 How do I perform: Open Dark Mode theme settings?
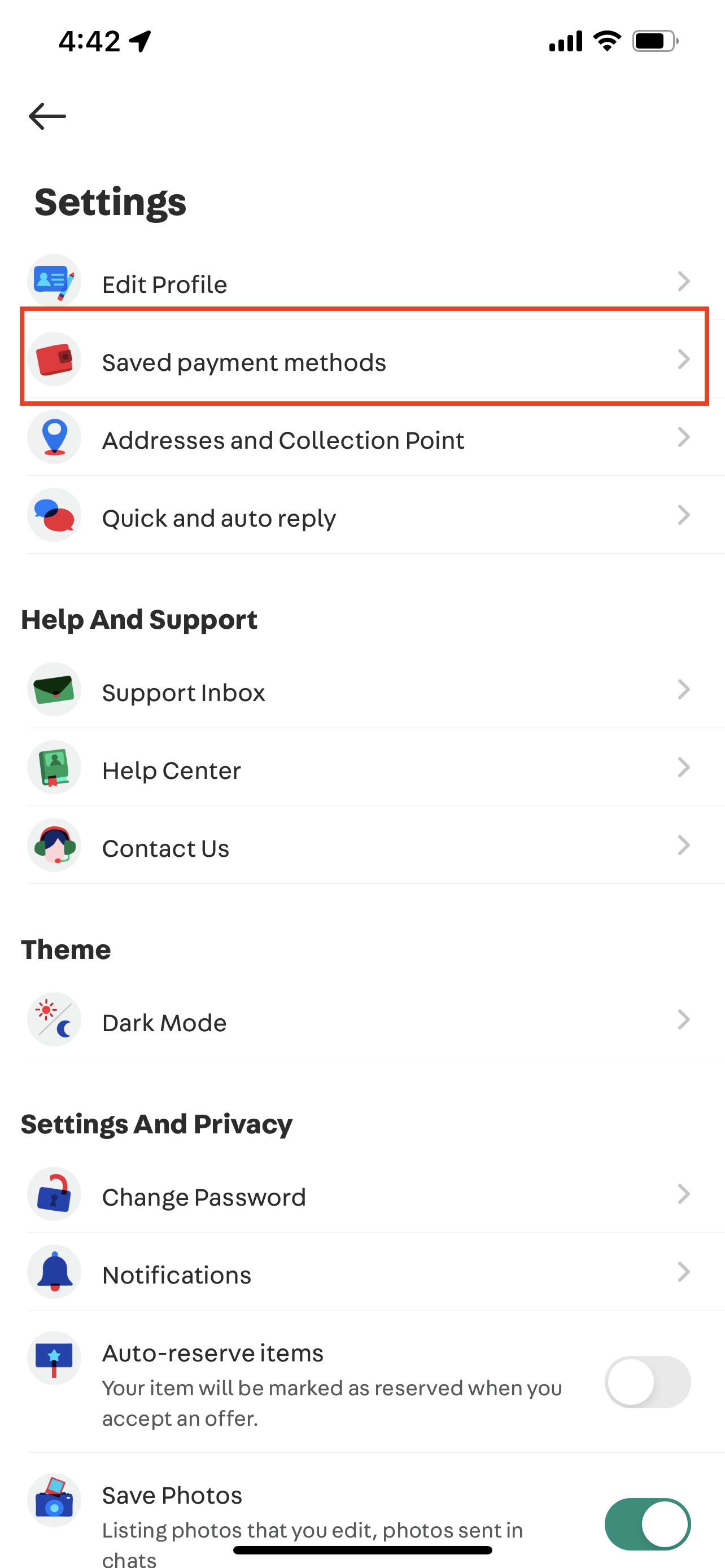coord(363,1020)
